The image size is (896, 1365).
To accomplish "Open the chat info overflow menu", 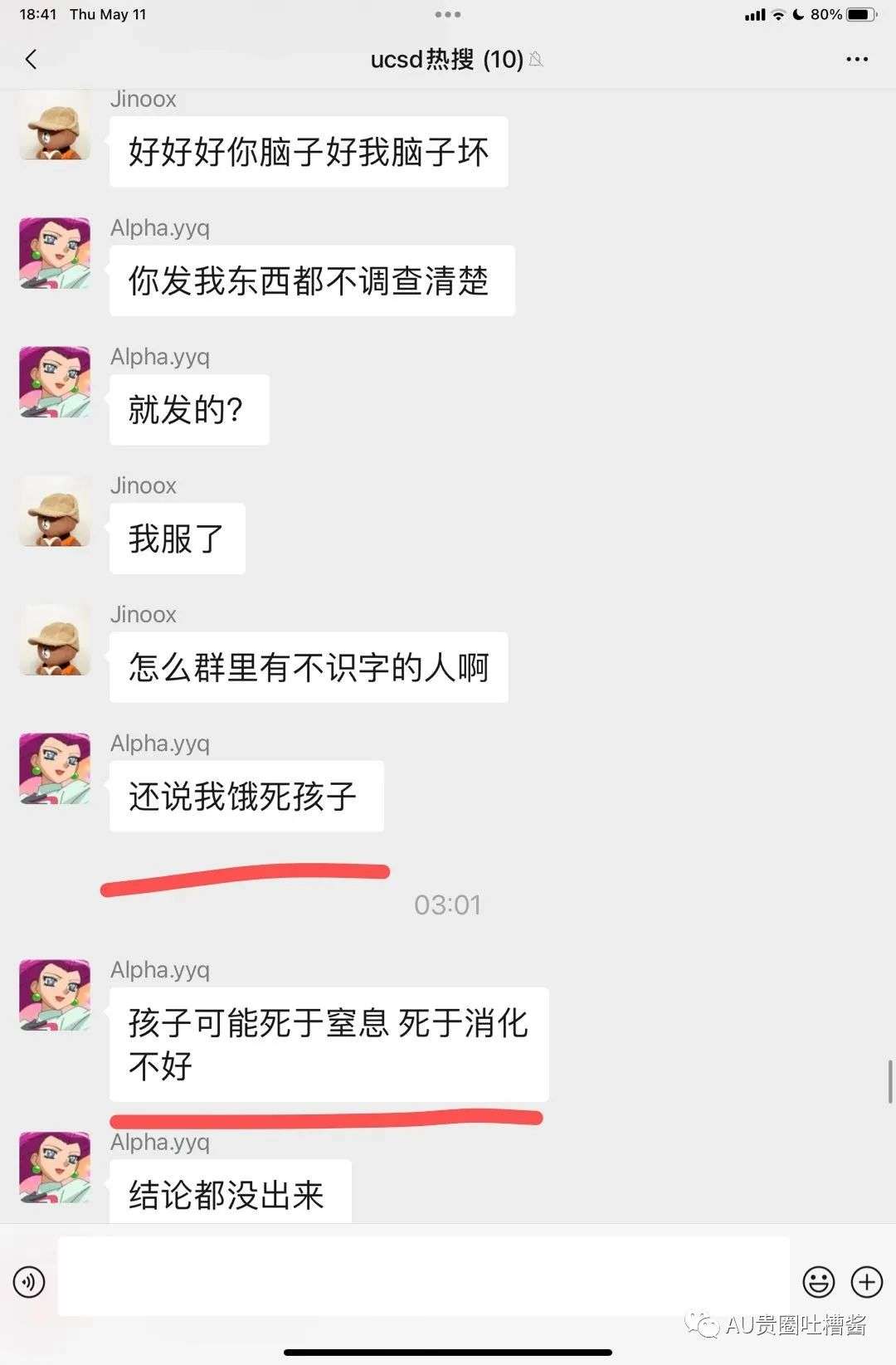I will point(856,59).
